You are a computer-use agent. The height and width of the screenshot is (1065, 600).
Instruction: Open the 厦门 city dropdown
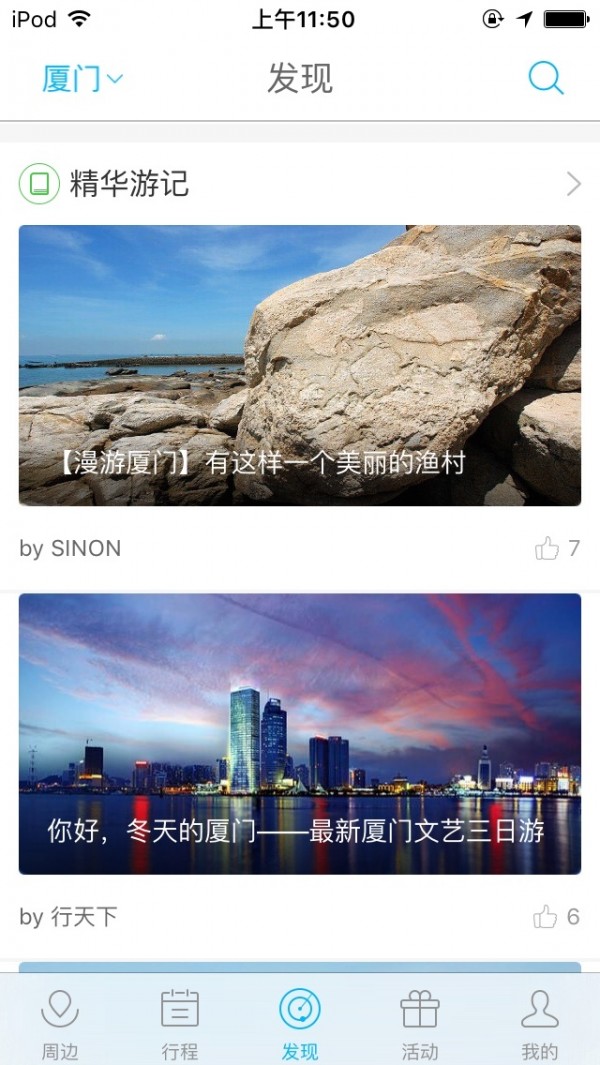tap(82, 79)
